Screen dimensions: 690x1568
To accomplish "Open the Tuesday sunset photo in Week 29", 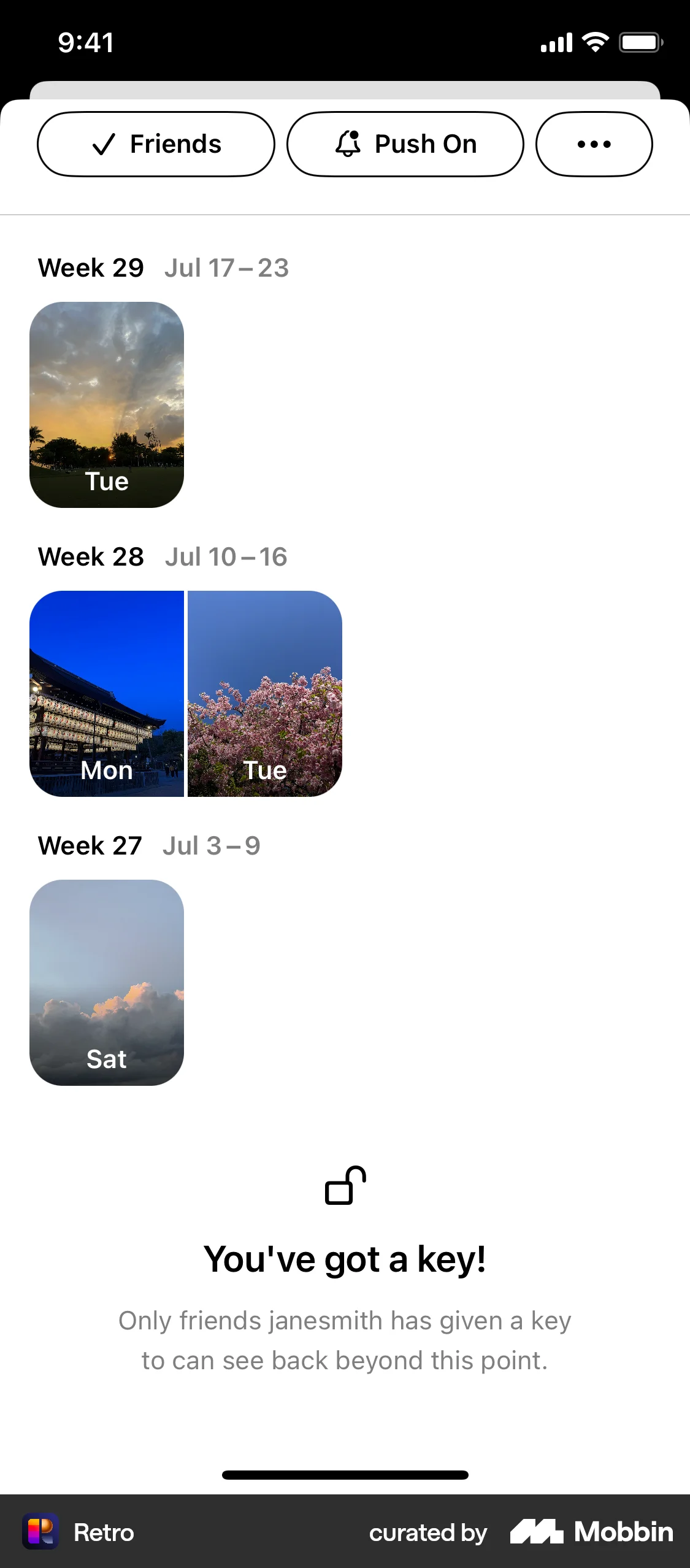I will [107, 403].
